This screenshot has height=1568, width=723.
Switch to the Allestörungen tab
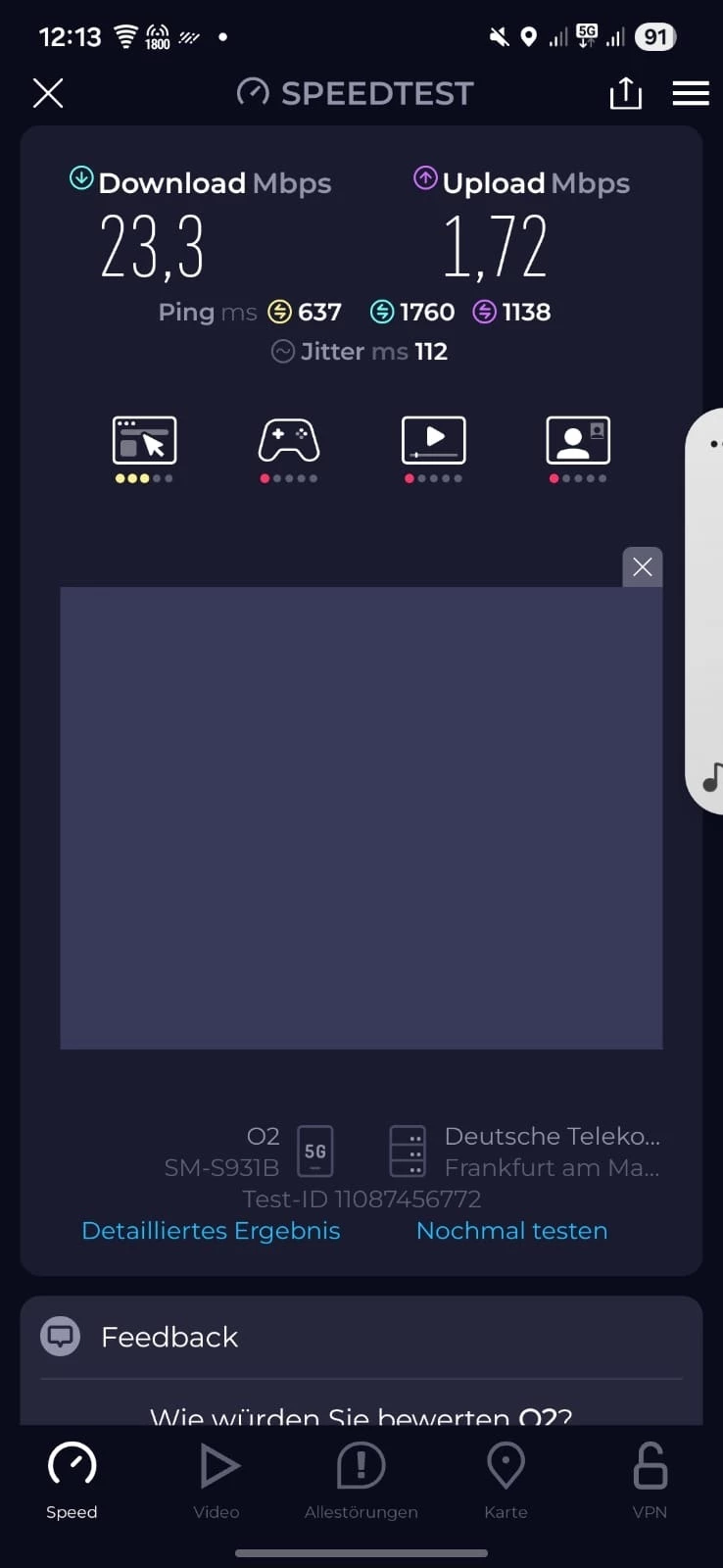pos(361,1480)
